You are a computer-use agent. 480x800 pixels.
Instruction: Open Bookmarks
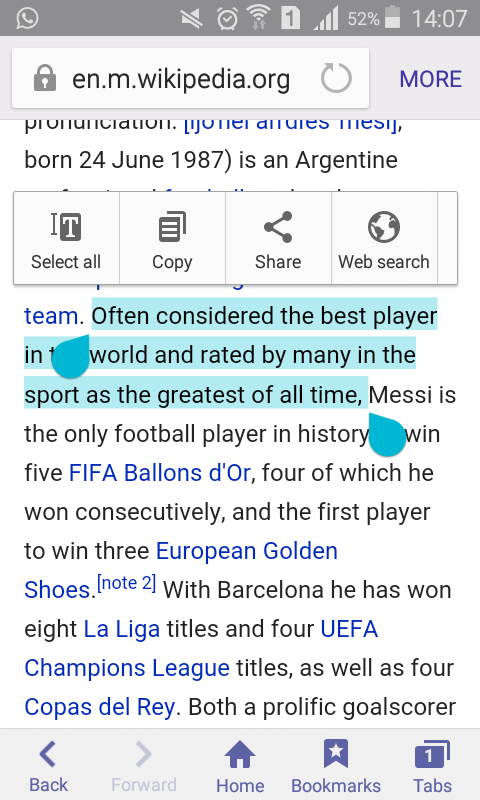click(336, 766)
